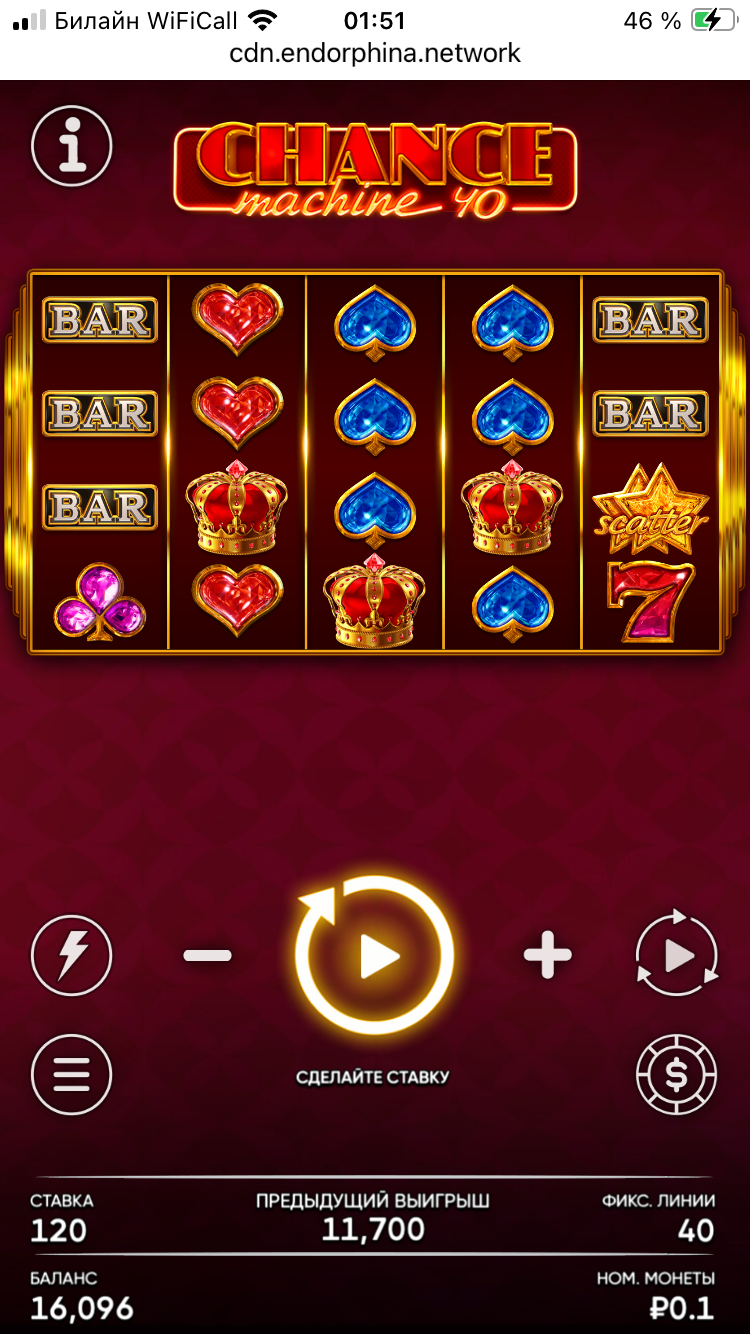Open the coin value chip settings
The width and height of the screenshot is (750, 1334).
pyautogui.click(x=677, y=1075)
